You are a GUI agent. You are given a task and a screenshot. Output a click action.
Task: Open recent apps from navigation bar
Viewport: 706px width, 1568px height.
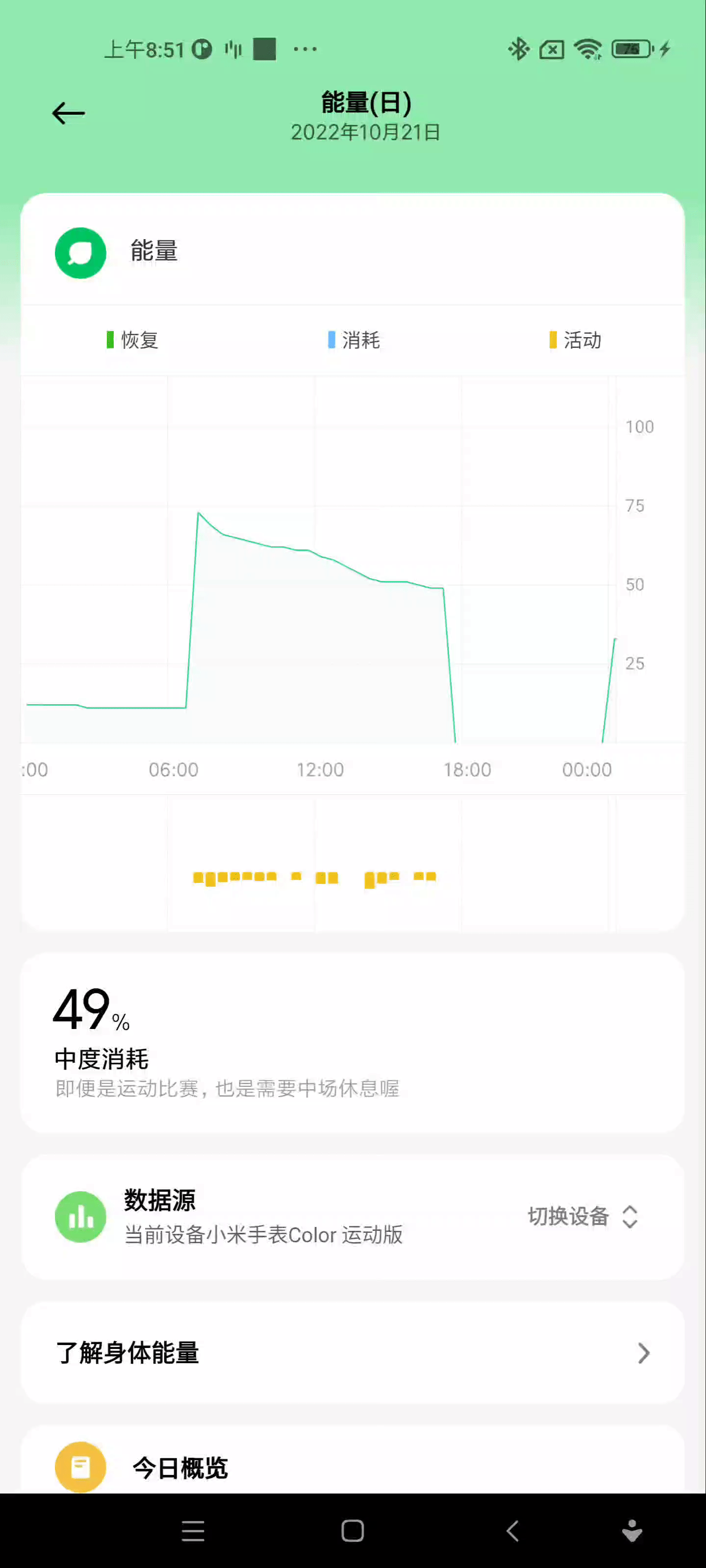[x=193, y=1530]
